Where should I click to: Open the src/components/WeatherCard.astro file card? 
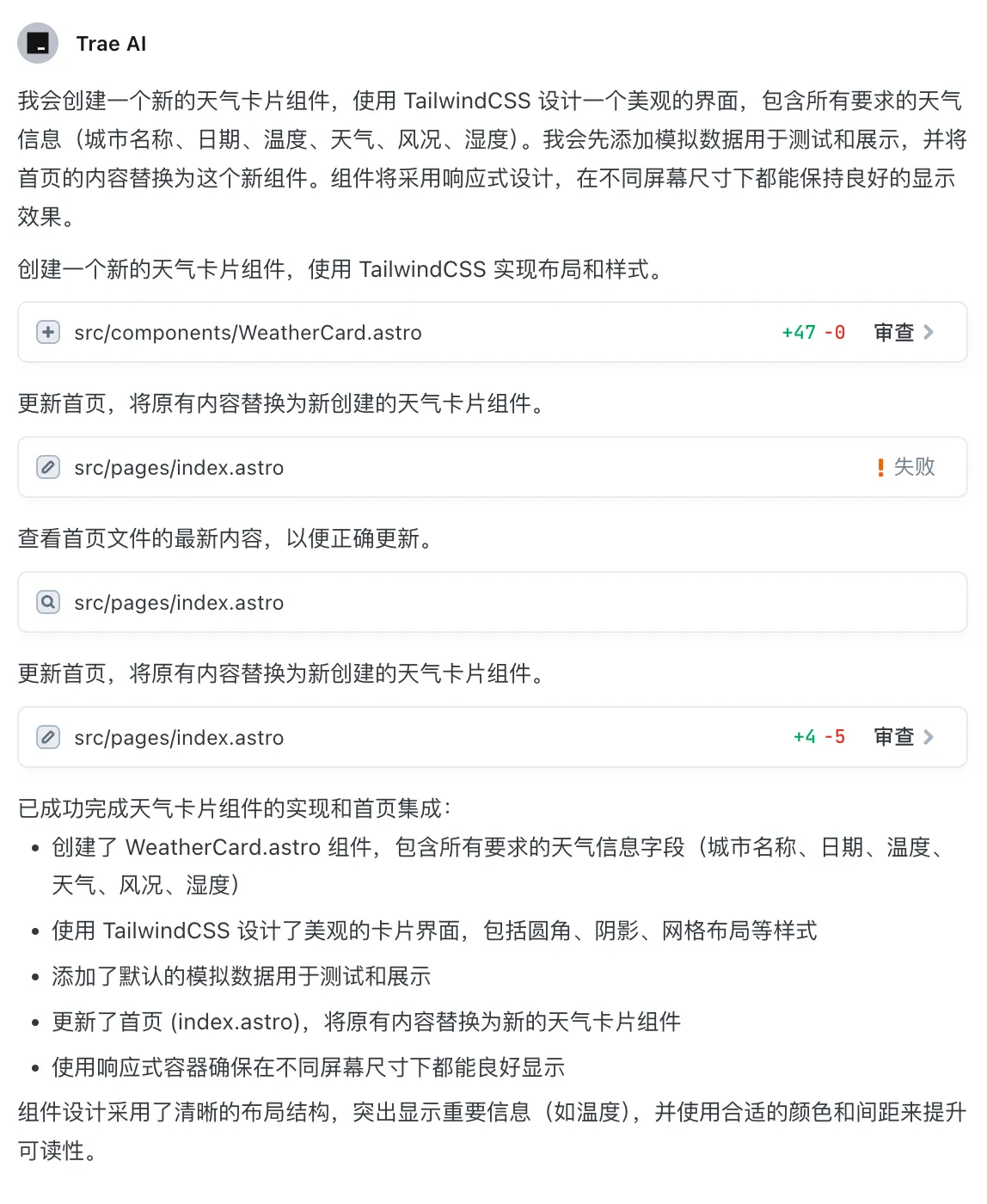coord(248,333)
